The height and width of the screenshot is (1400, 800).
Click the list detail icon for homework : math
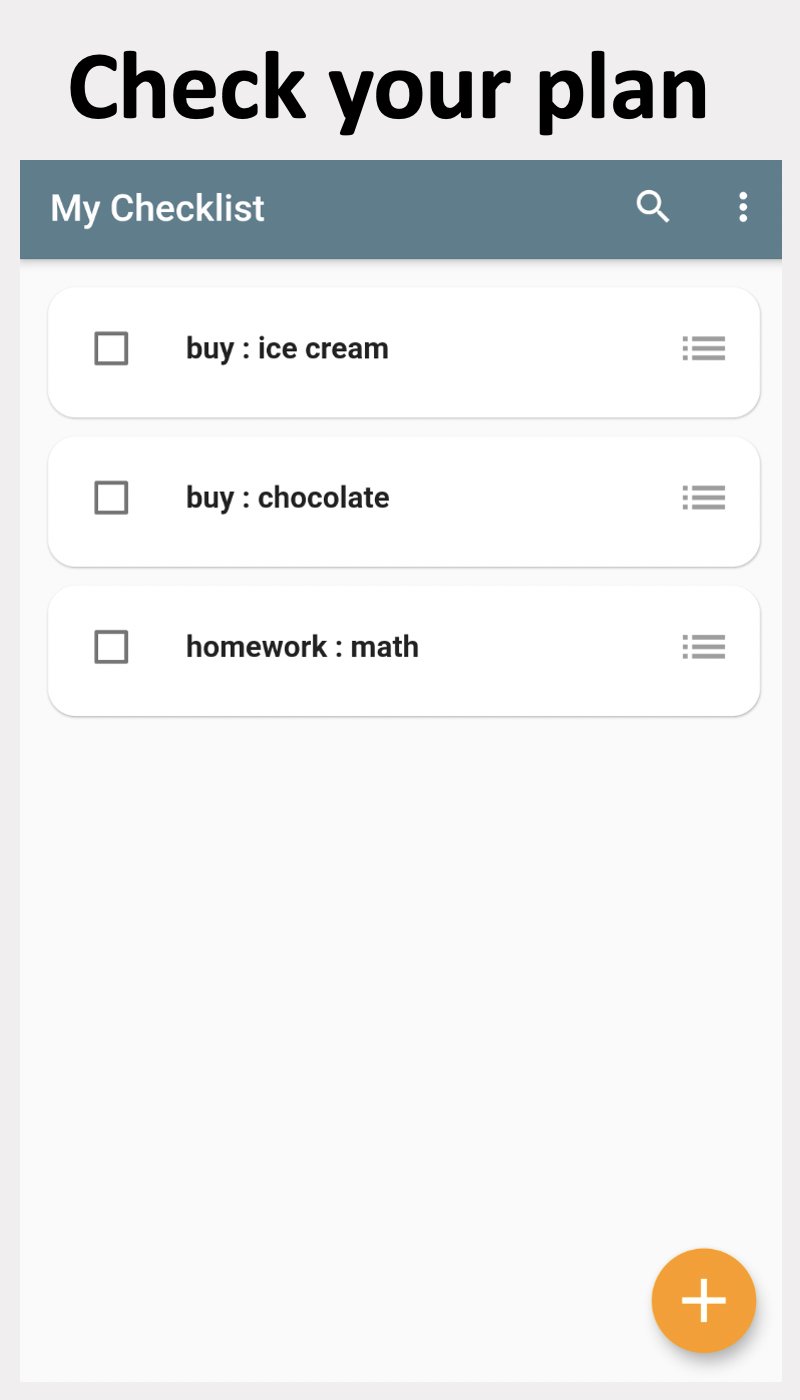tap(704, 647)
